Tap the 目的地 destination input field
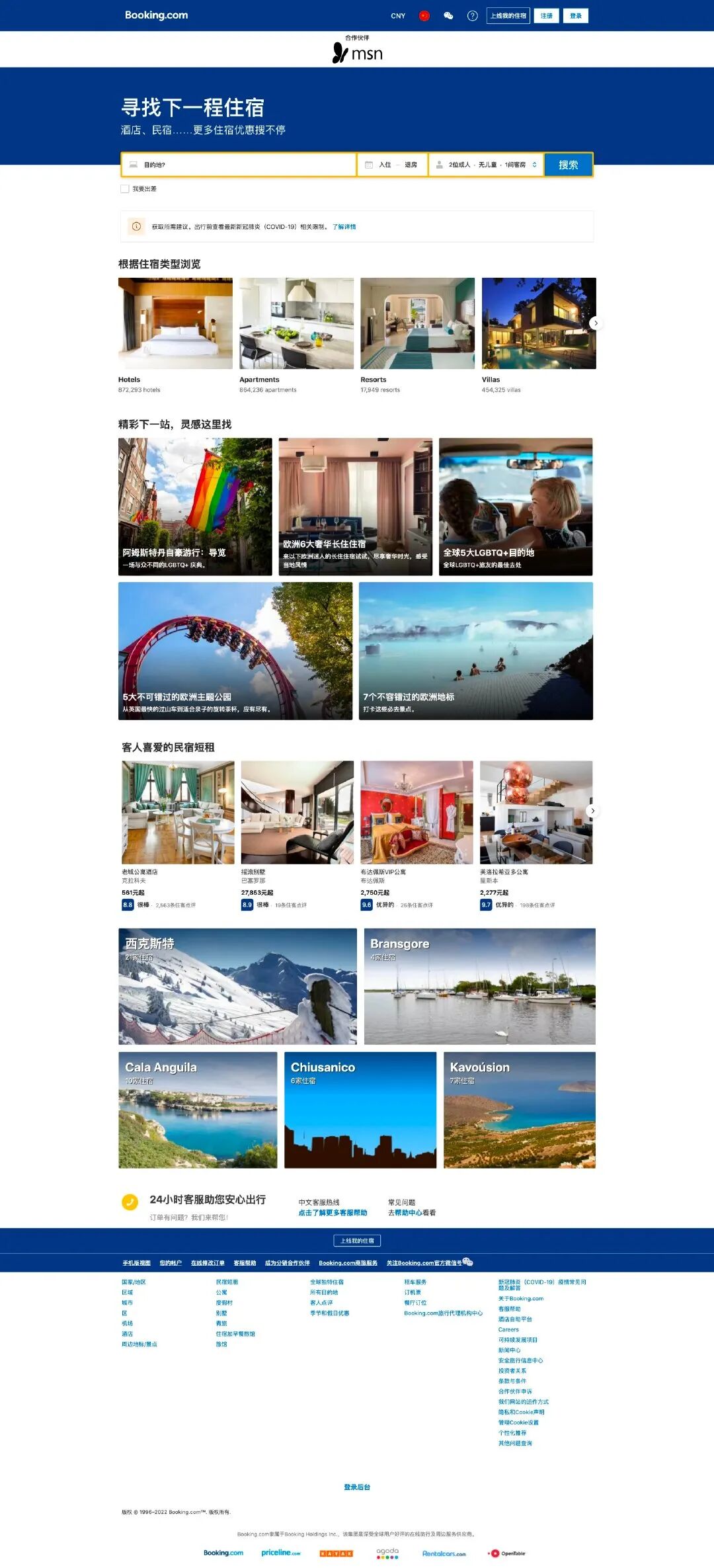 point(238,165)
